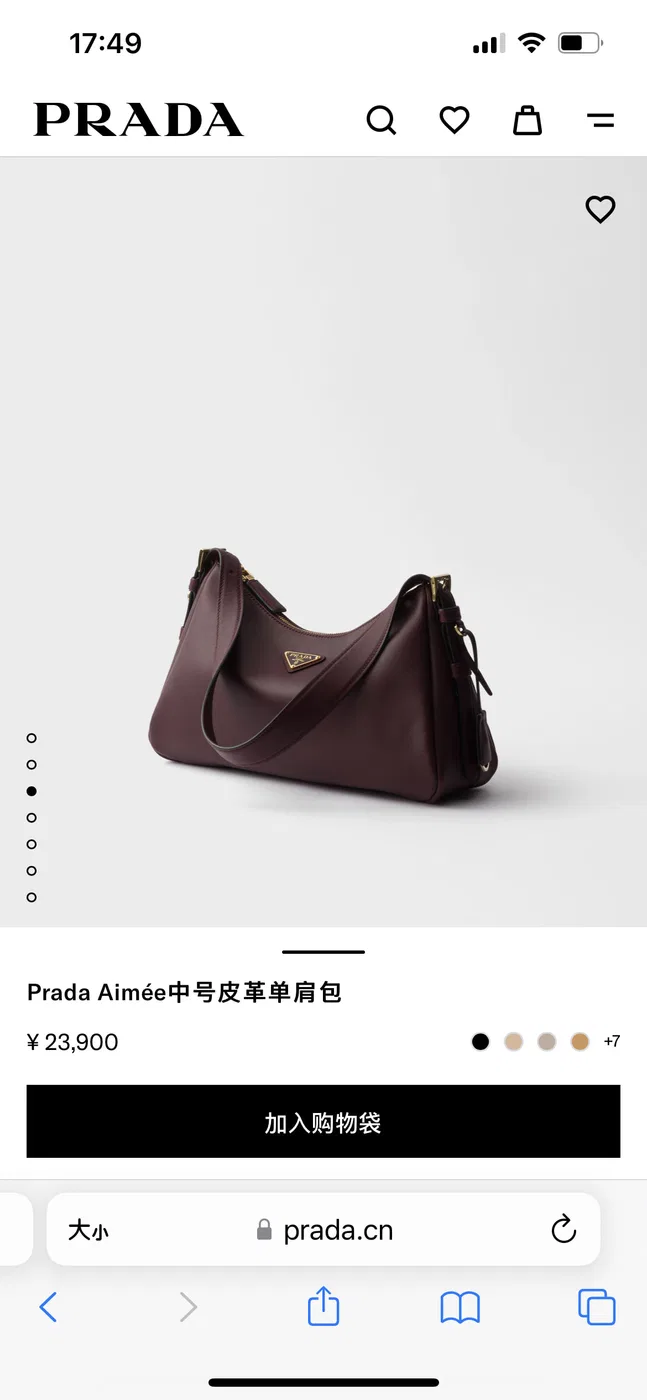Reload the prada.cn page
The height and width of the screenshot is (1400, 647).
pos(564,1229)
